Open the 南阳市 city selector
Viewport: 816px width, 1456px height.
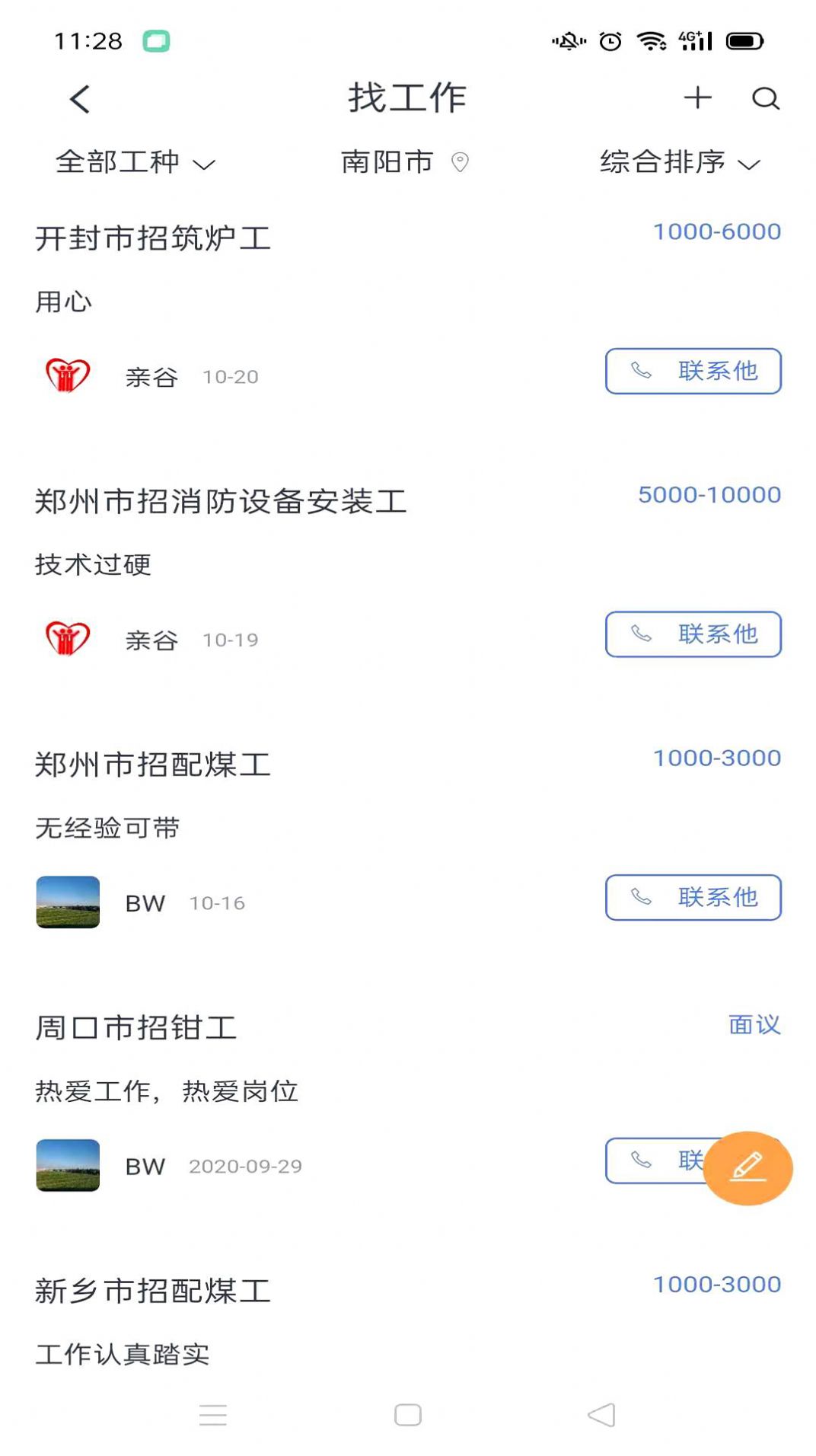coord(386,162)
